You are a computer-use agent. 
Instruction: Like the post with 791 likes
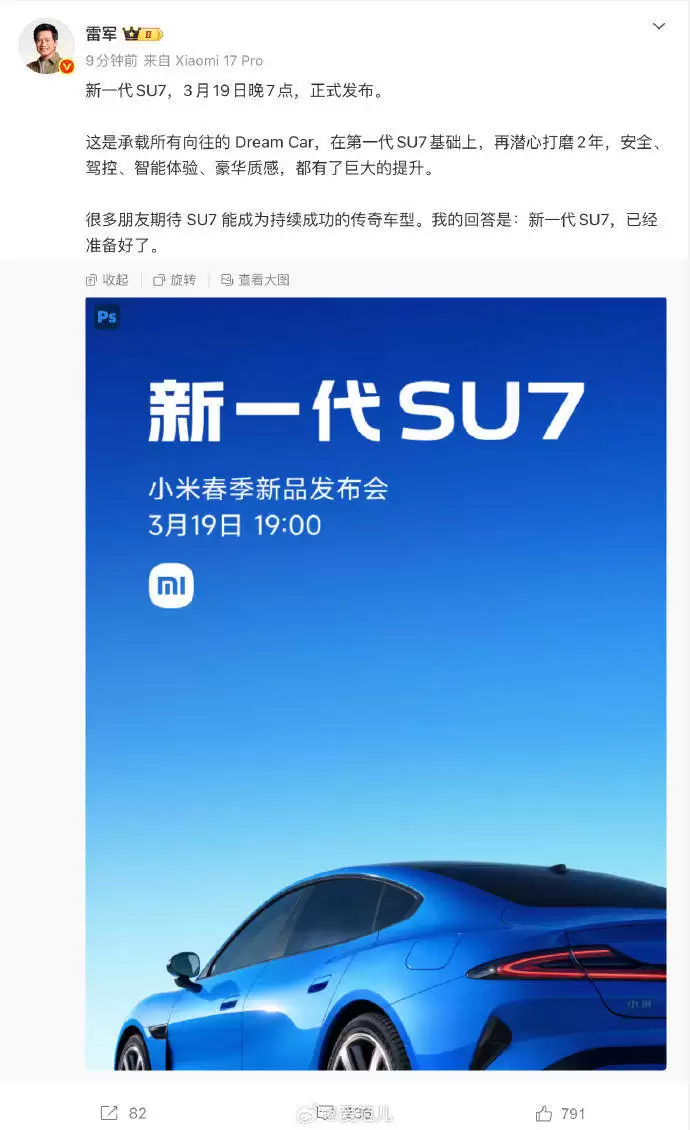click(560, 1113)
